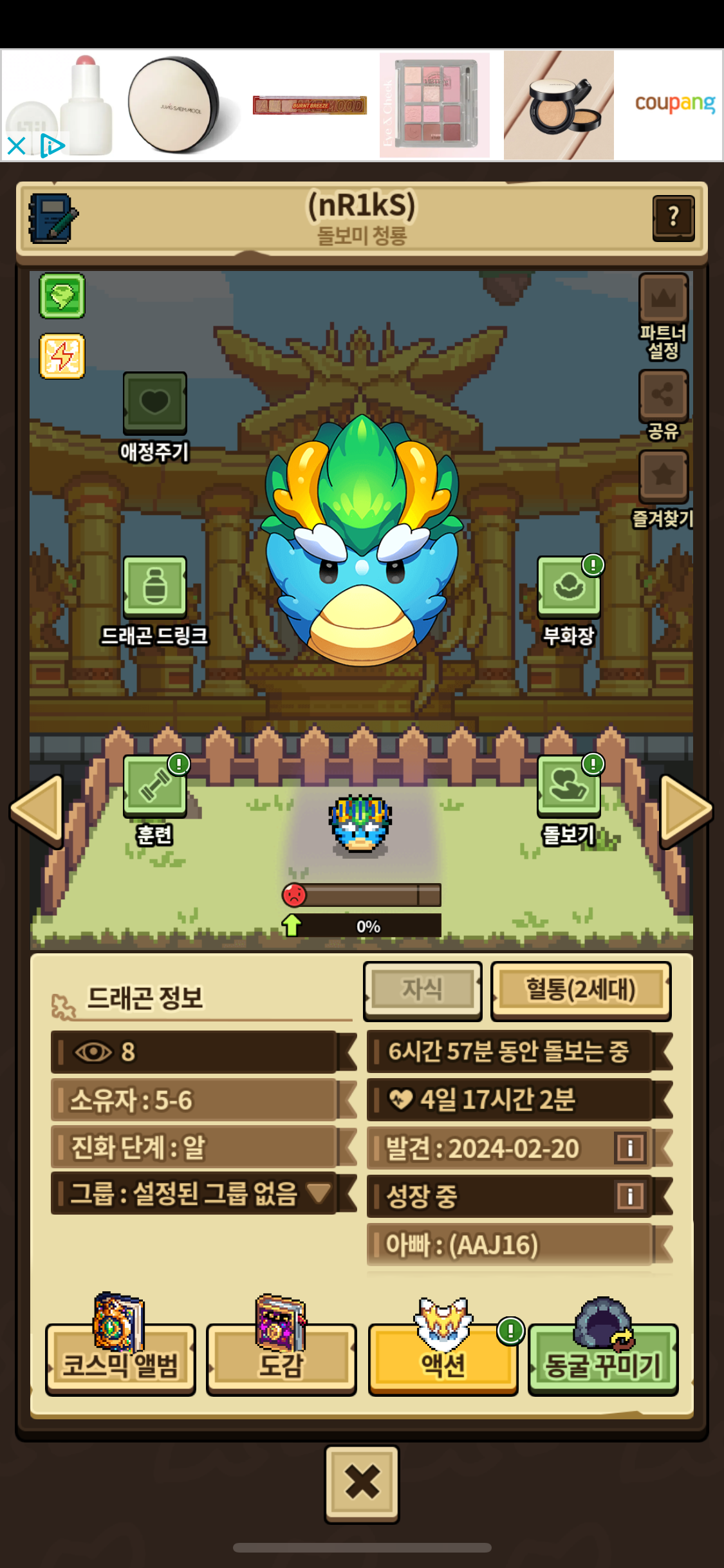This screenshot has height=1568, width=724.
Task: Open 파트너 설정 partner settings
Action: 664,317
